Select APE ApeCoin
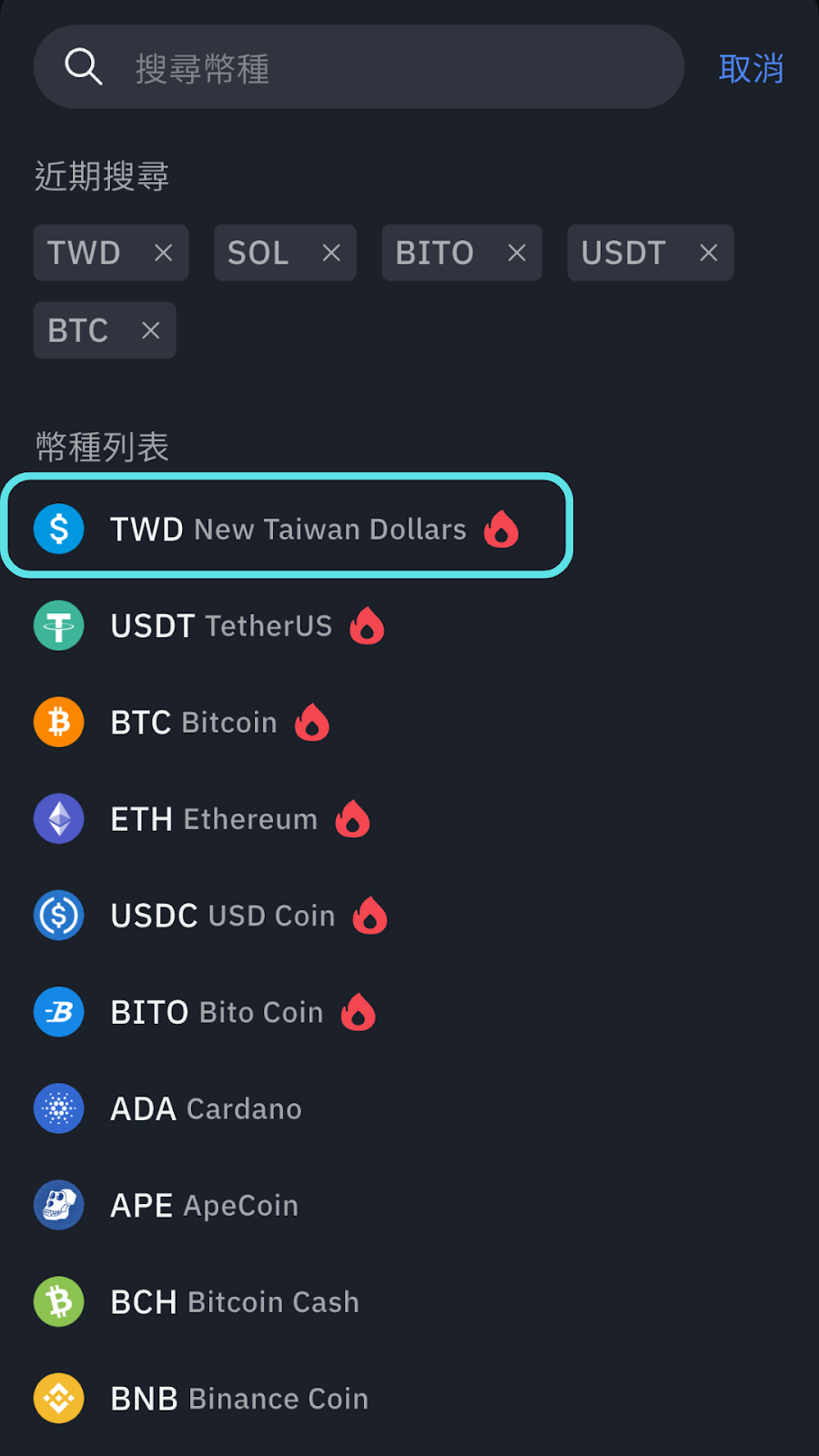 click(x=409, y=1205)
